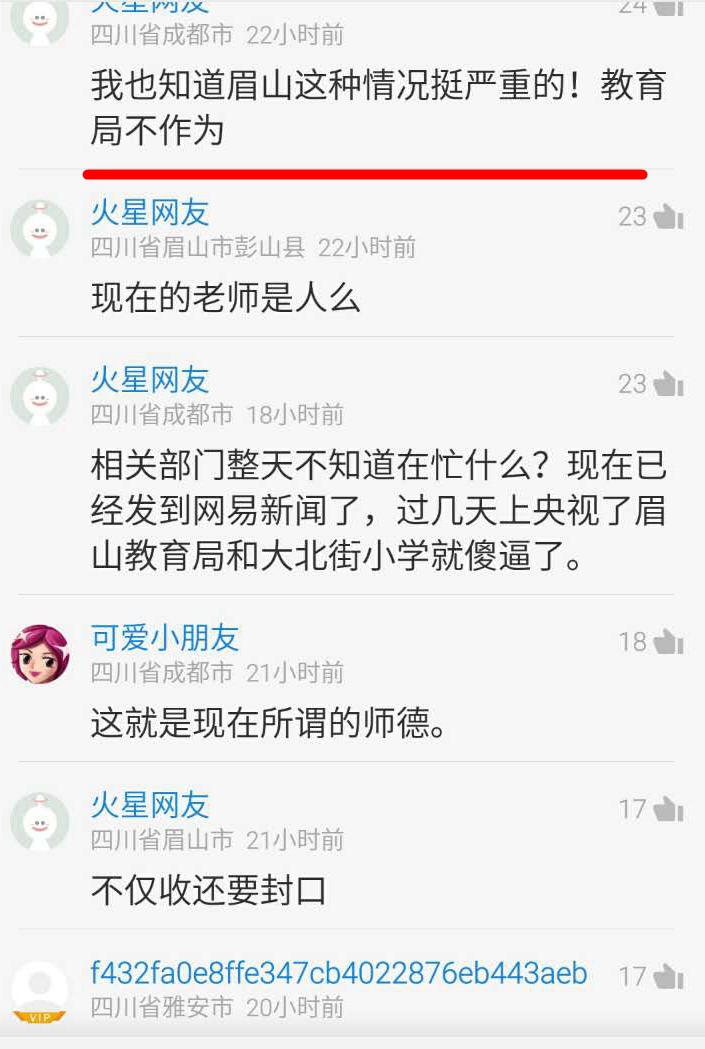Tap 可爱小朋友's cartoon avatar

tap(40, 653)
